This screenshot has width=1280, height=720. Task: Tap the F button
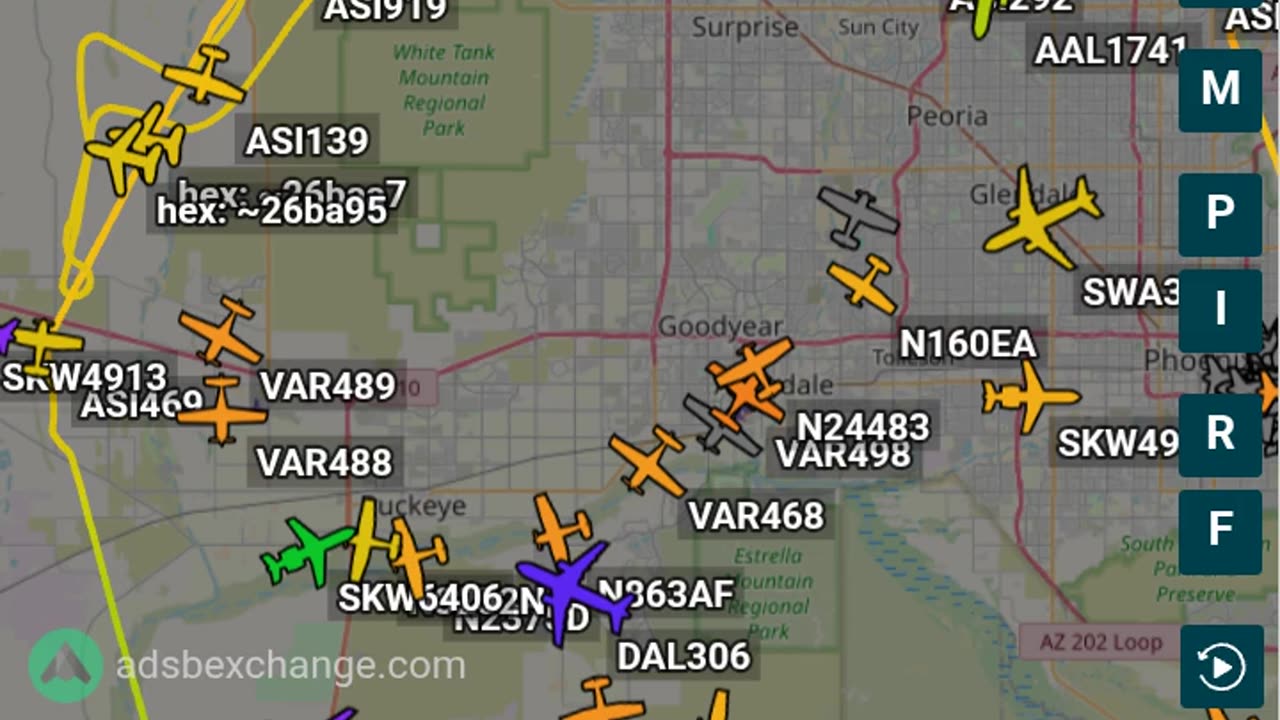coord(1220,531)
